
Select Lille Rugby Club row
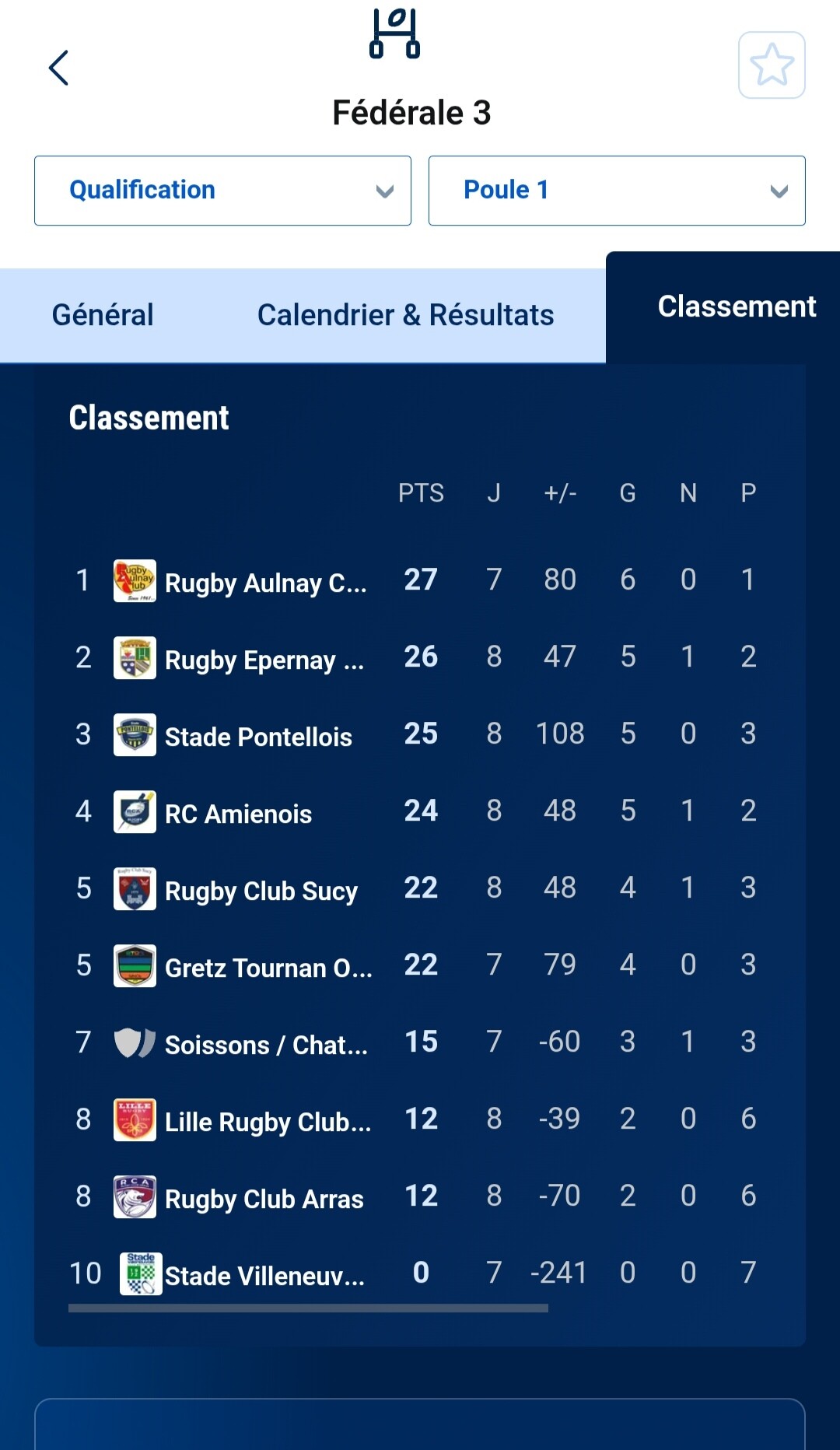[268, 1121]
